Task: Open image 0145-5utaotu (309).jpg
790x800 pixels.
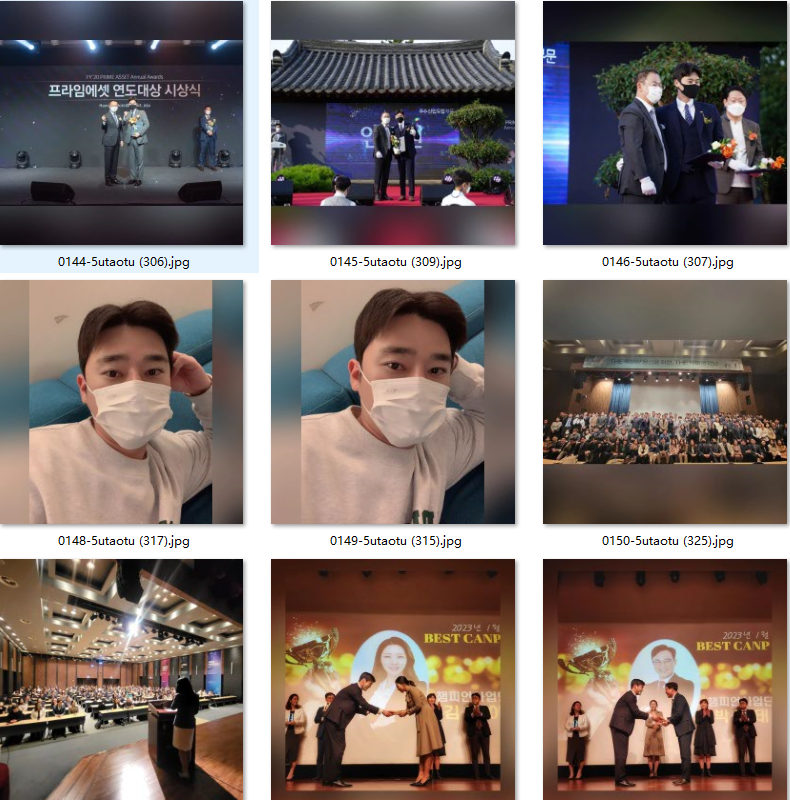Action: coord(393,123)
